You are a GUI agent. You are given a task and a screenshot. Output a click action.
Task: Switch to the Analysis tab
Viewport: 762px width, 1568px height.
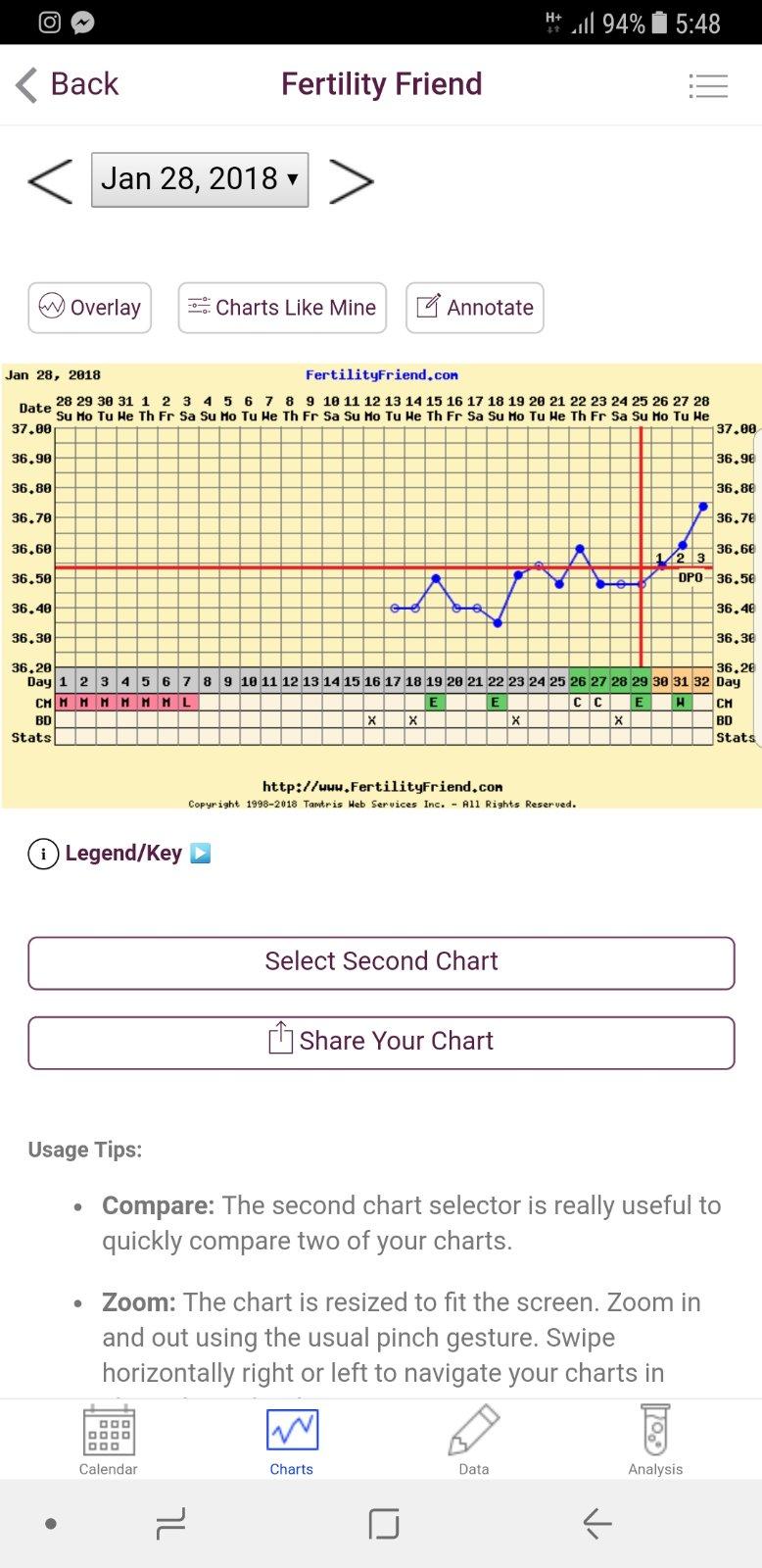tap(655, 1439)
